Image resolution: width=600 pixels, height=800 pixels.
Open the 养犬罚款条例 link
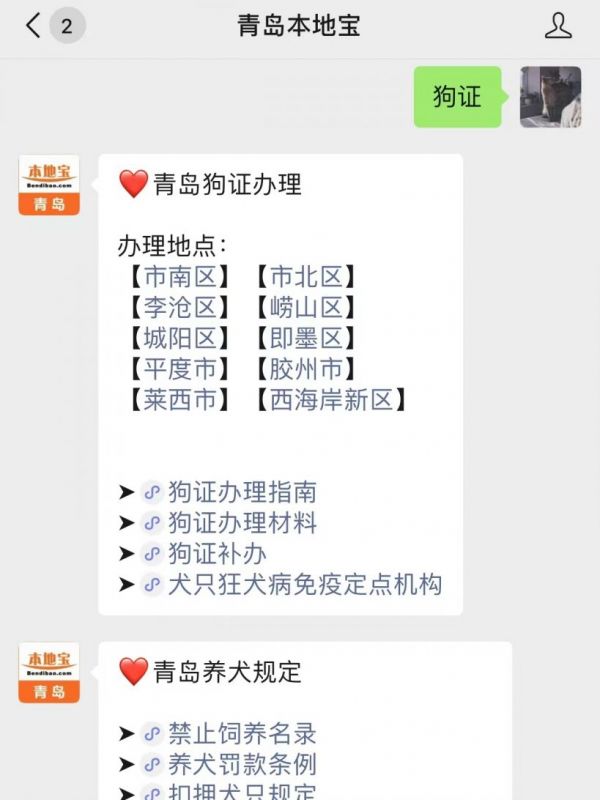(x=241, y=765)
